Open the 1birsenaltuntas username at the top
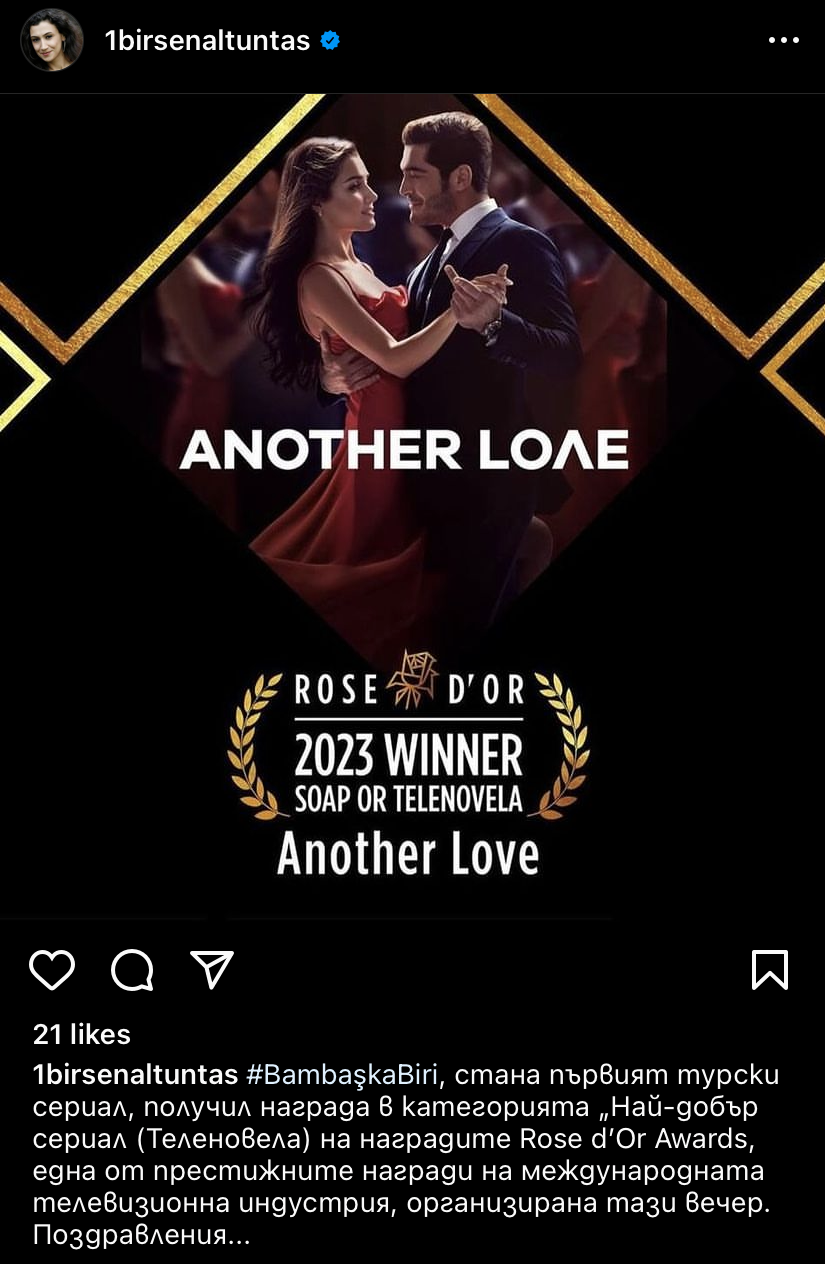The image size is (825, 1264). click(x=207, y=41)
